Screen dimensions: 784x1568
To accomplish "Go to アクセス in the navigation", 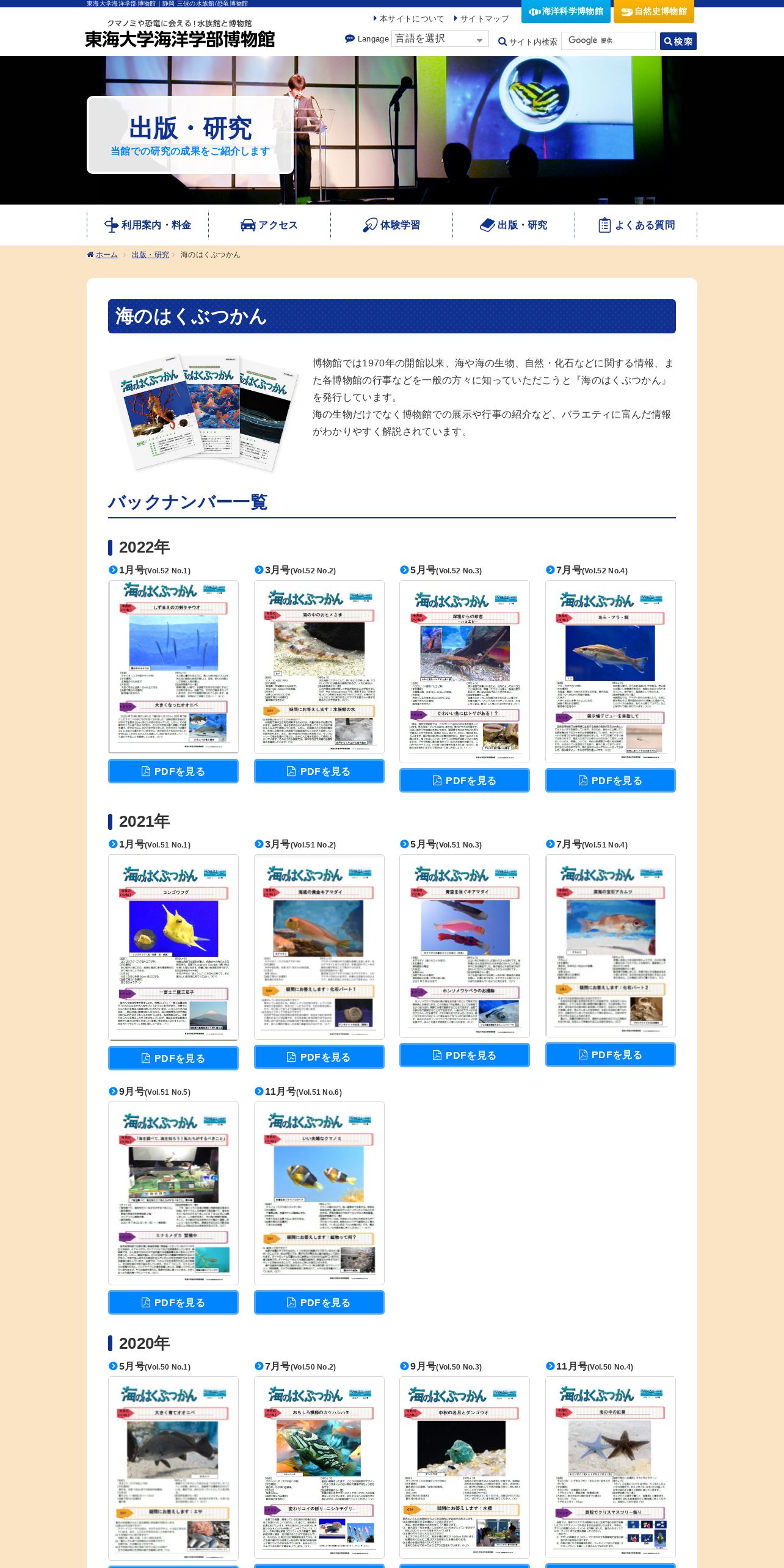I will coord(269,225).
